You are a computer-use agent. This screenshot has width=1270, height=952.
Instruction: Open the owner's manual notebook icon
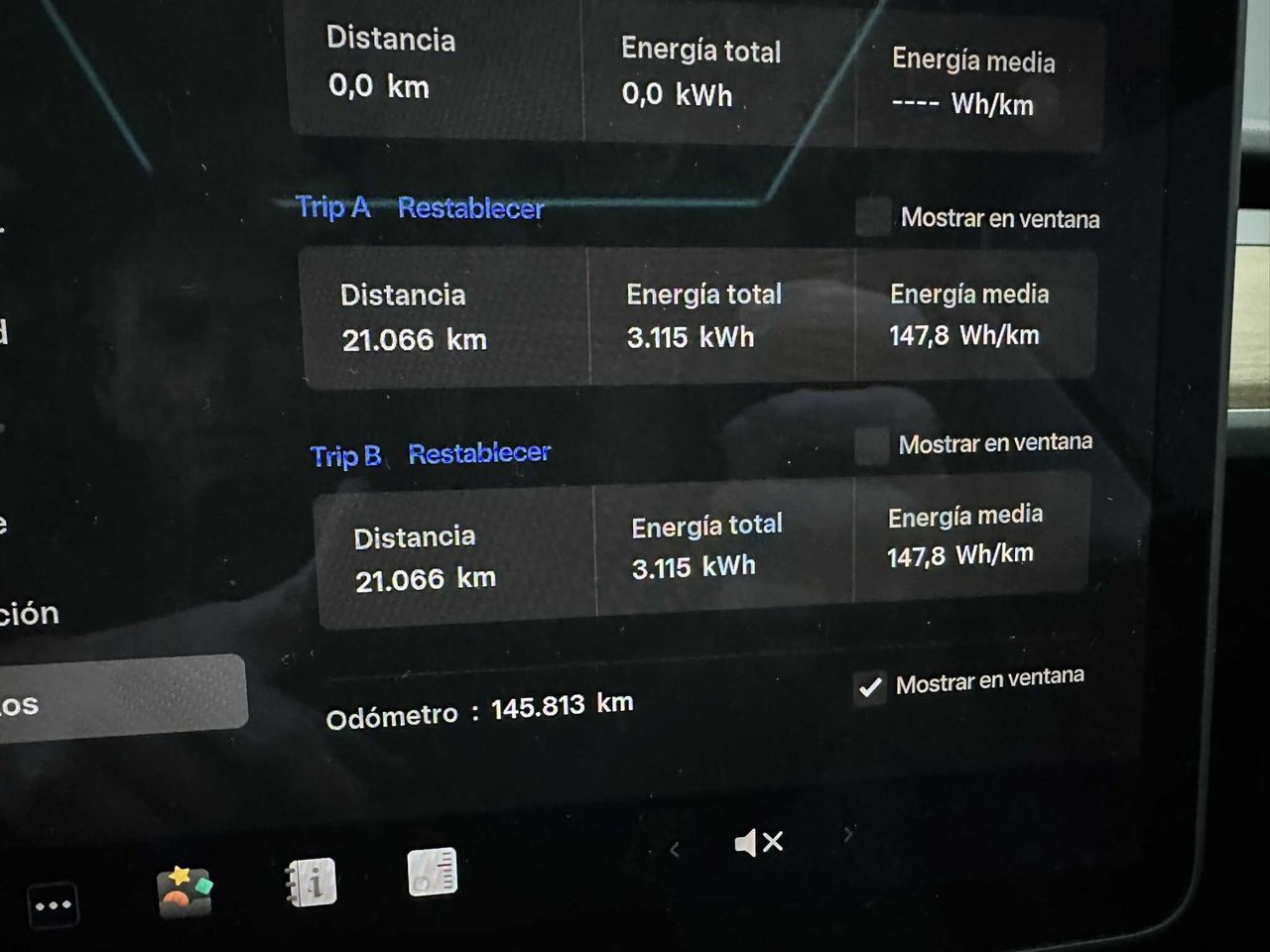pos(312,882)
